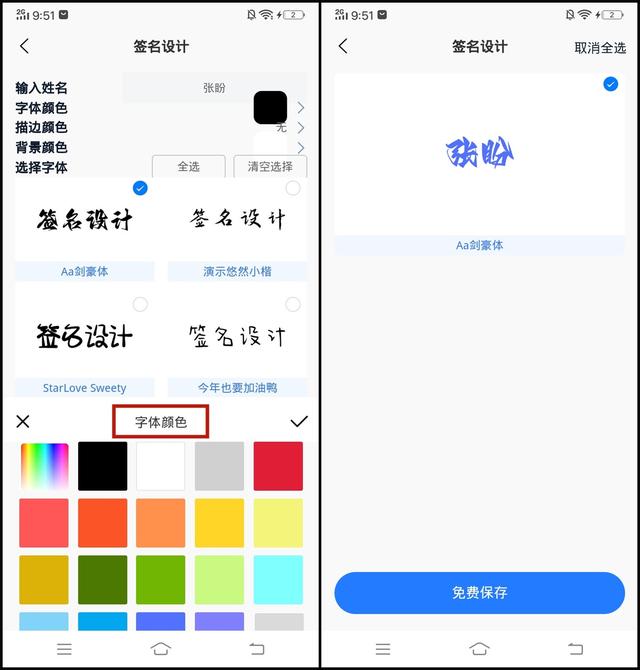640x670 pixels.
Task: Confirm the font color with the checkmark
Action: click(x=298, y=422)
